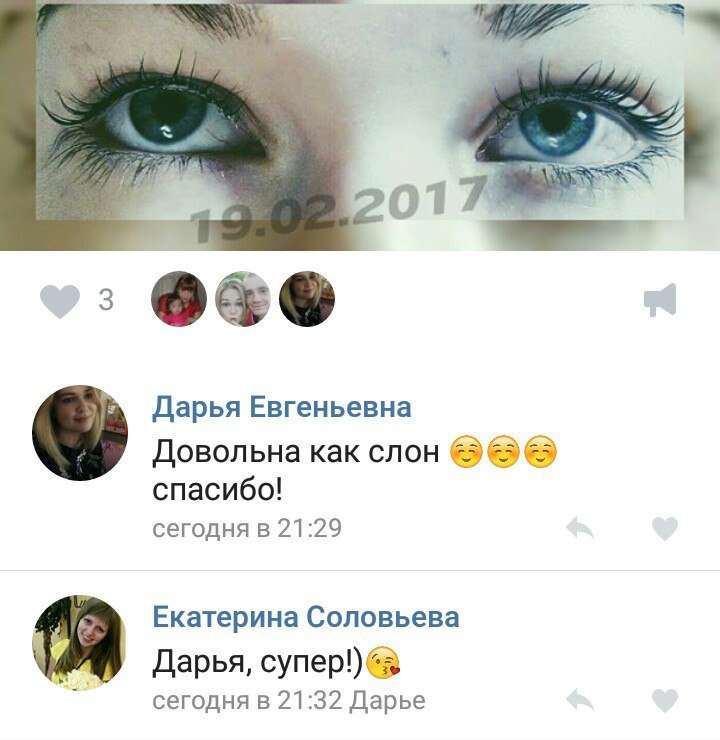720x740 pixels.
Task: Reply to Дарья Евгеньевна's comment
Action: 580,528
